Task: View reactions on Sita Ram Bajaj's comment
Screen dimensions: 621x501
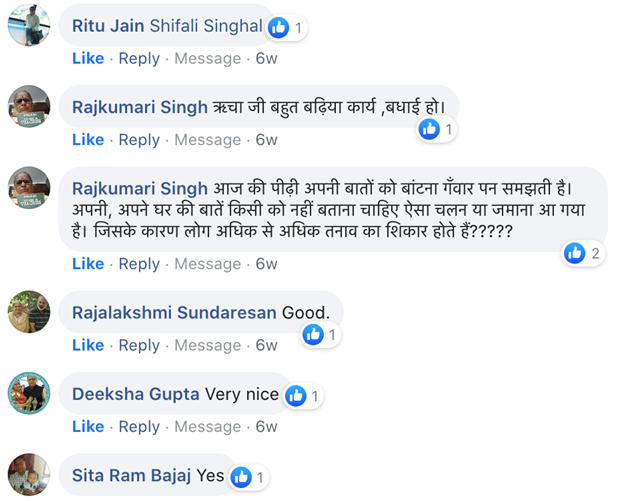Action: [x=247, y=478]
